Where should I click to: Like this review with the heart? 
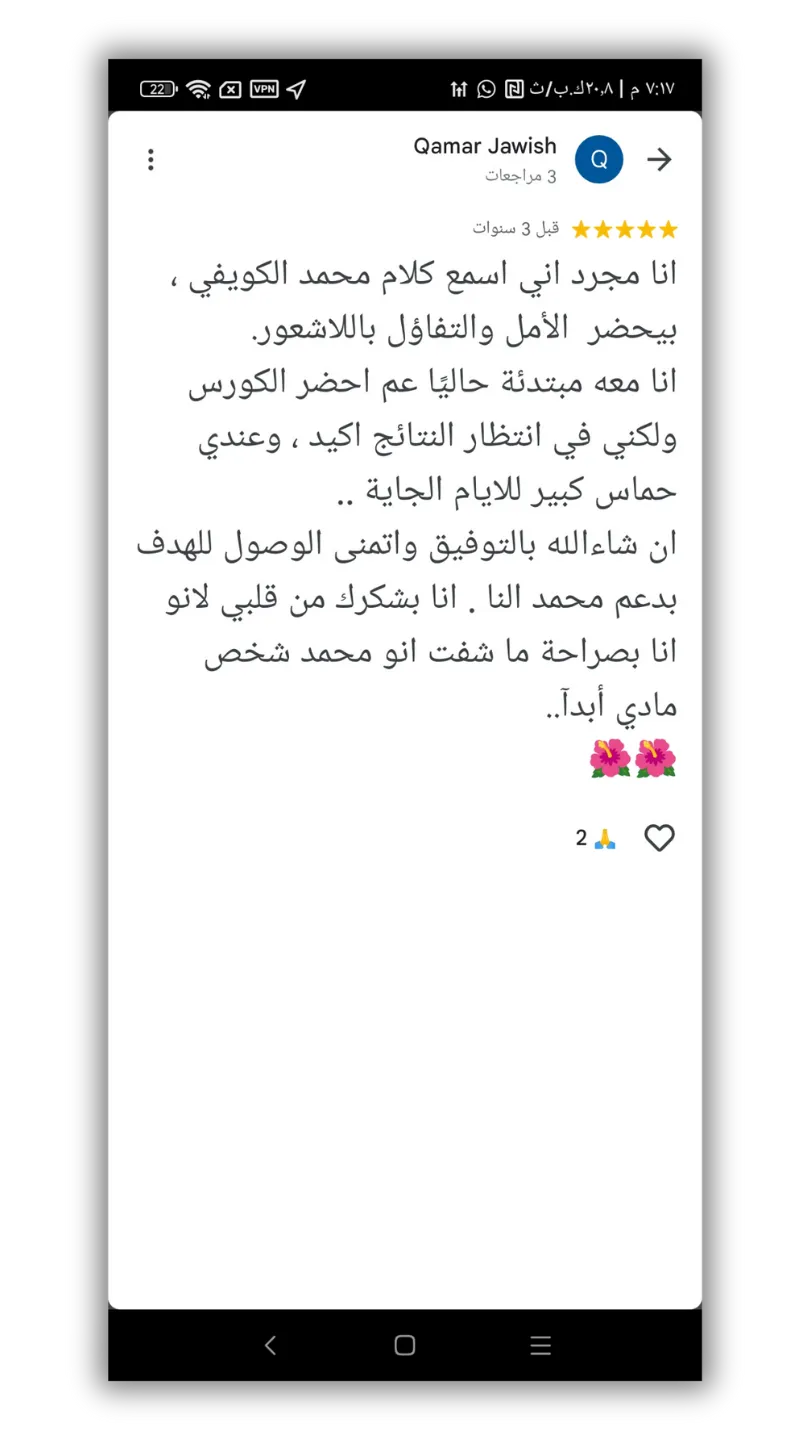(x=659, y=838)
